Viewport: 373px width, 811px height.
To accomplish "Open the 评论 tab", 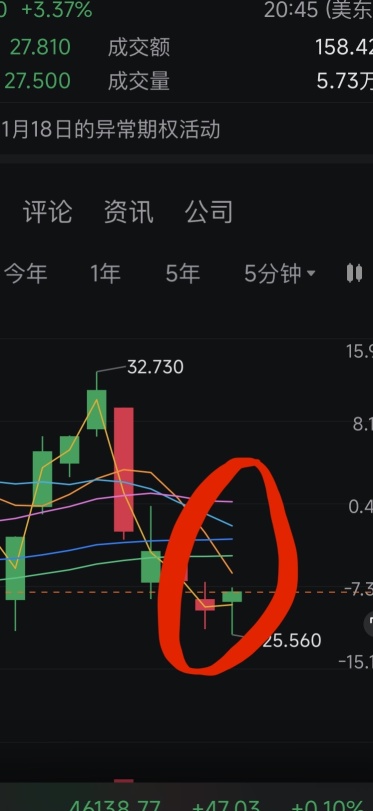I will click(x=47, y=213).
